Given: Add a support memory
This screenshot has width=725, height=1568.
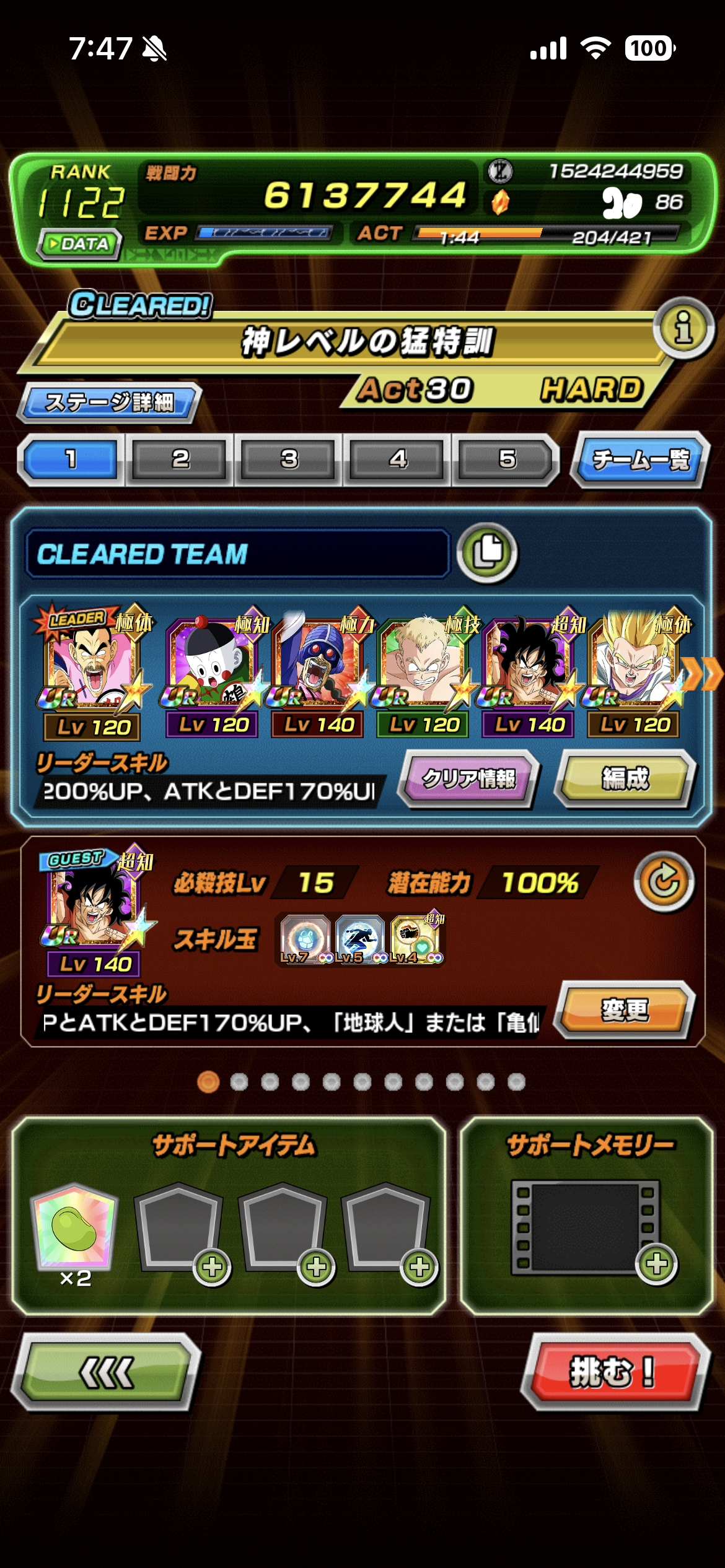Looking at the screenshot, I should [x=656, y=1263].
